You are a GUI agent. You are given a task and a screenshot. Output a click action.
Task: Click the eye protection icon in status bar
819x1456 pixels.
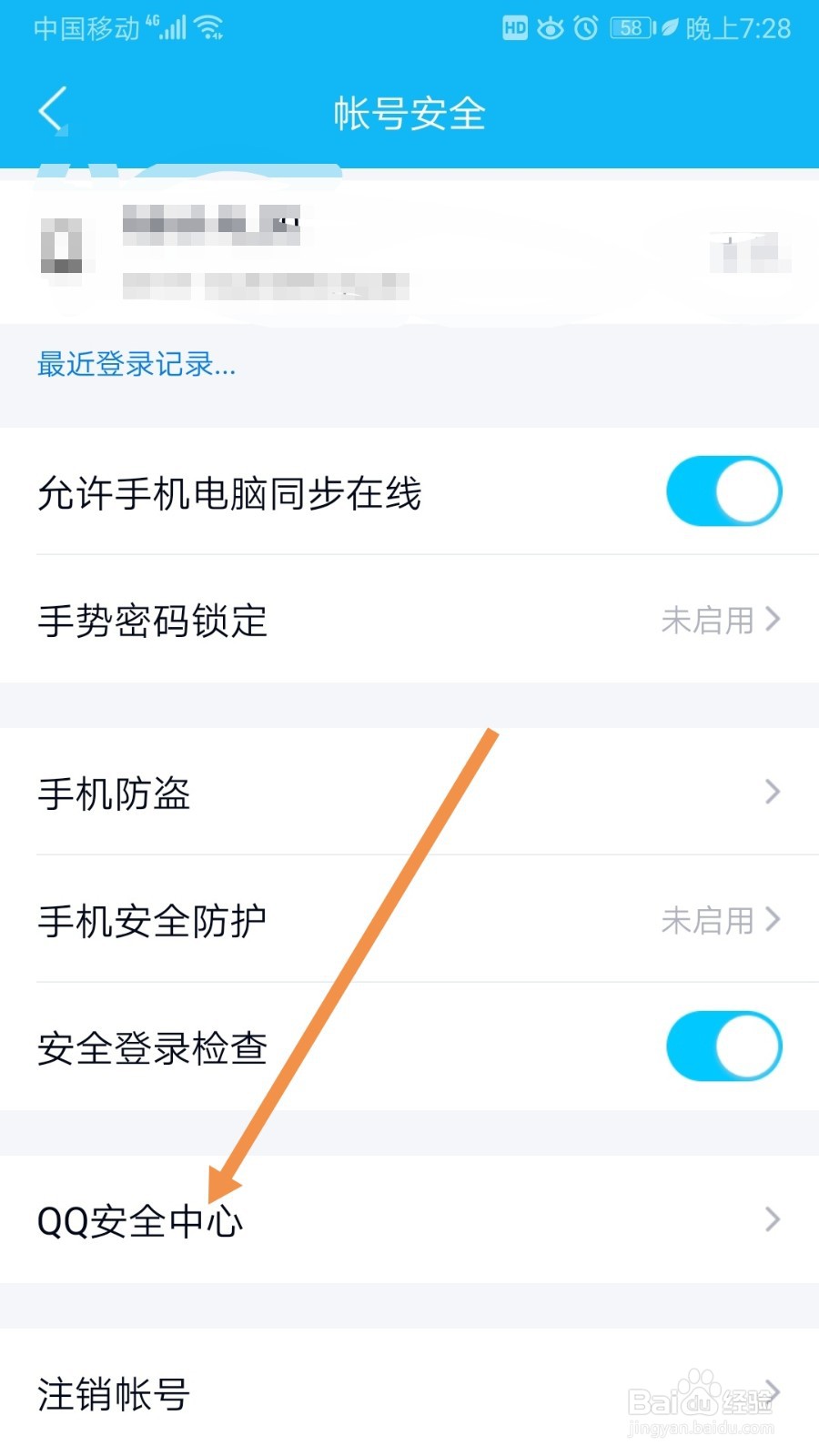point(551,28)
